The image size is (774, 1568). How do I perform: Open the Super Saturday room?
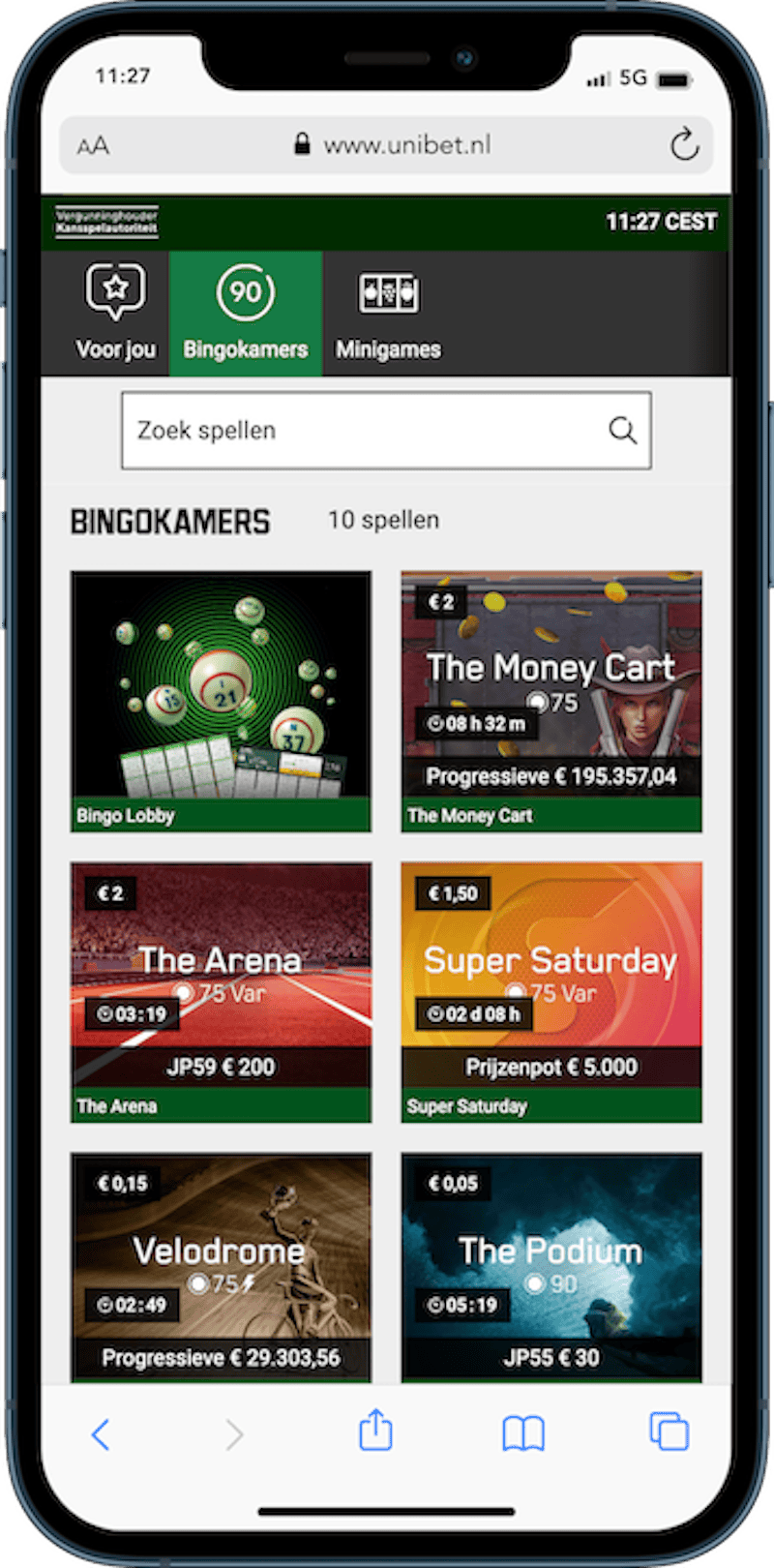pos(551,991)
